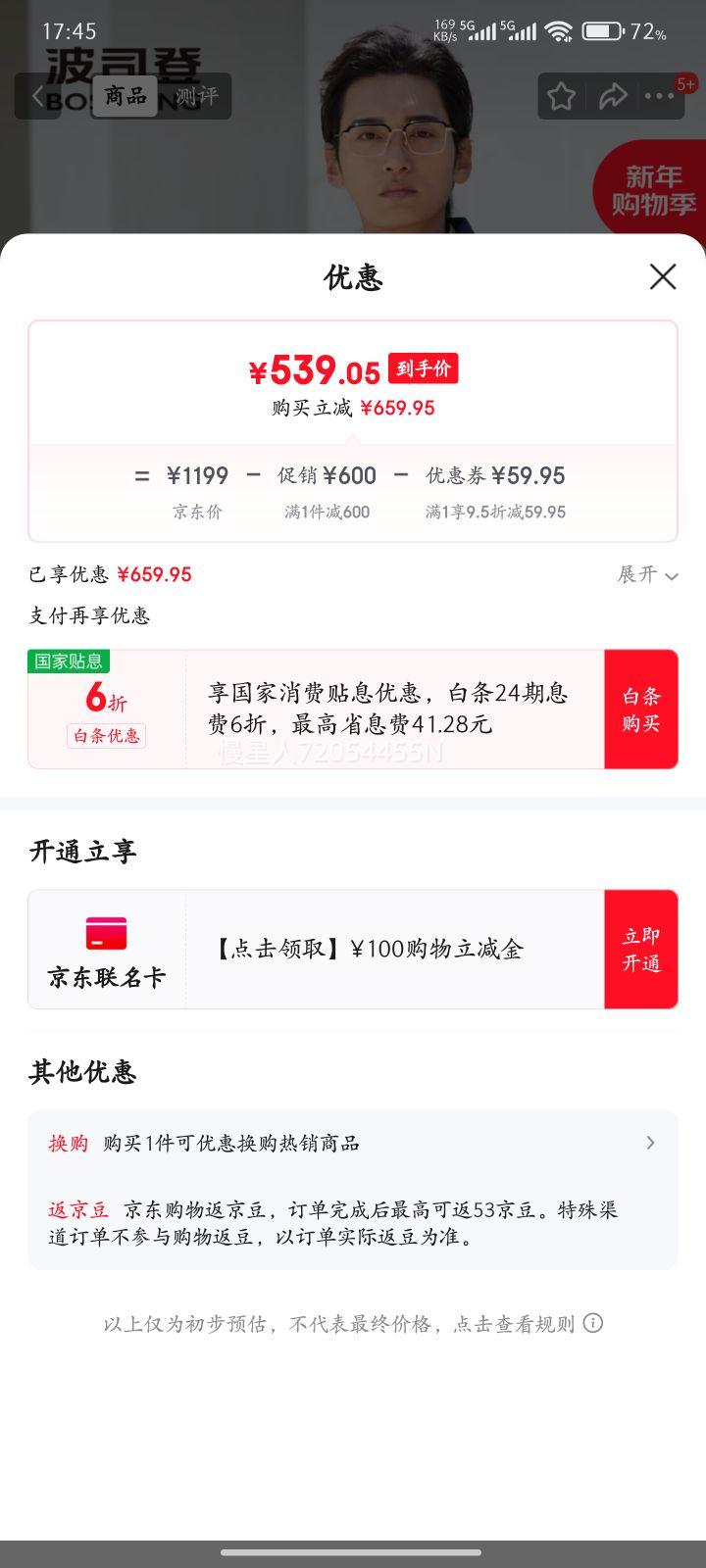Select the 商品 tab
Screen dimensions: 706x1568
(126, 95)
